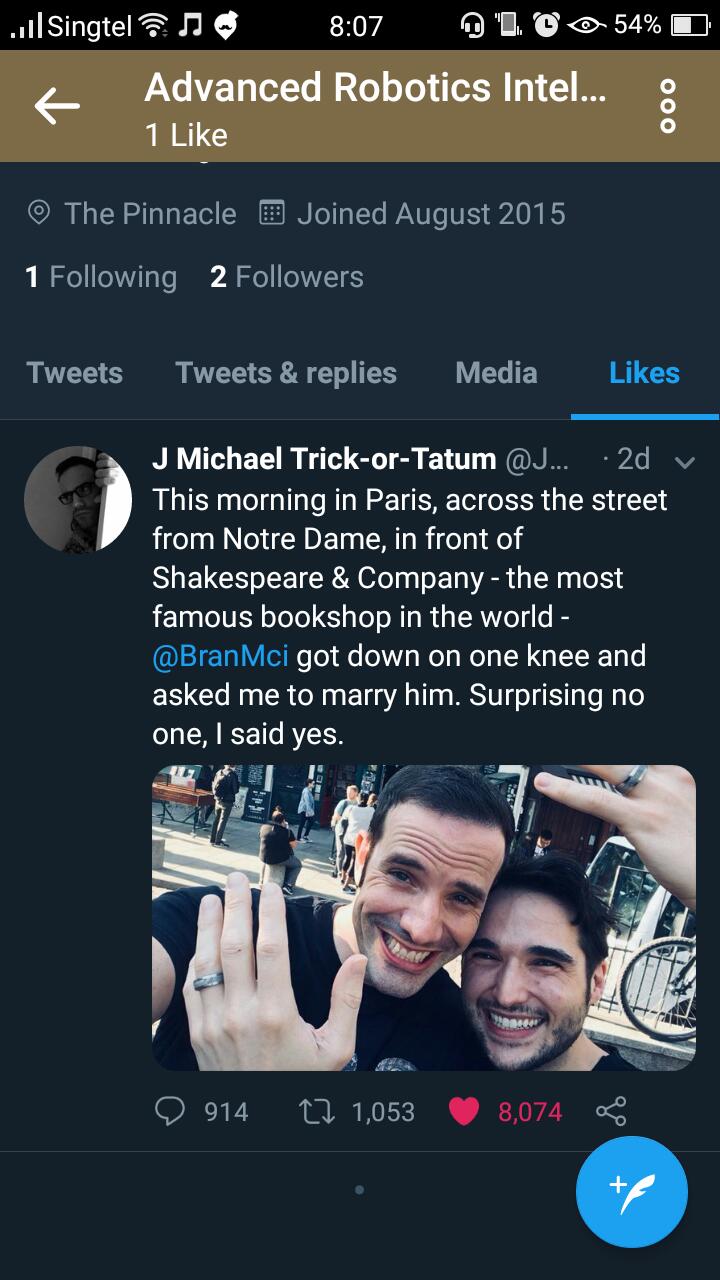Compose a new tweet
Viewport: 720px width, 1280px height.
click(631, 1192)
